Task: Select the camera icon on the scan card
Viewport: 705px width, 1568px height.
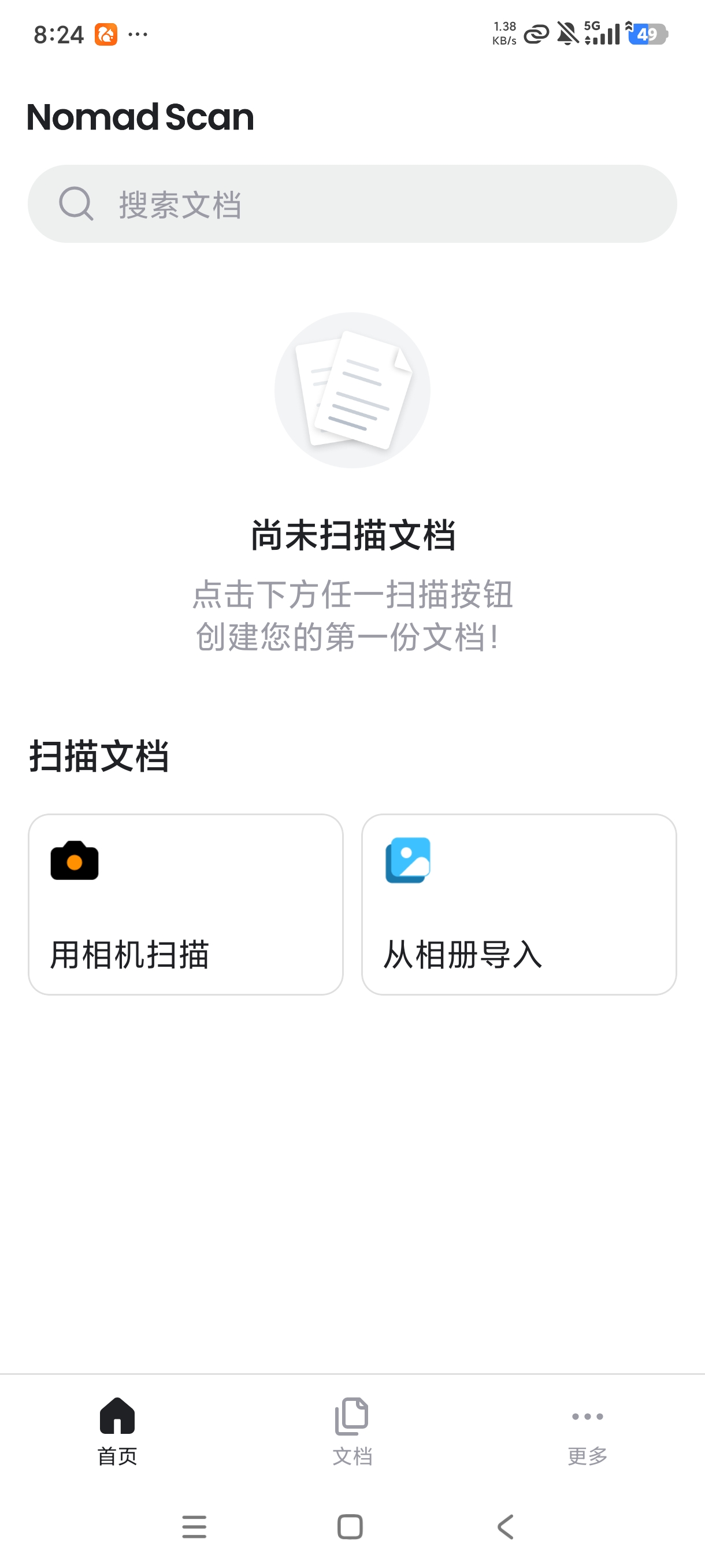Action: point(73,860)
